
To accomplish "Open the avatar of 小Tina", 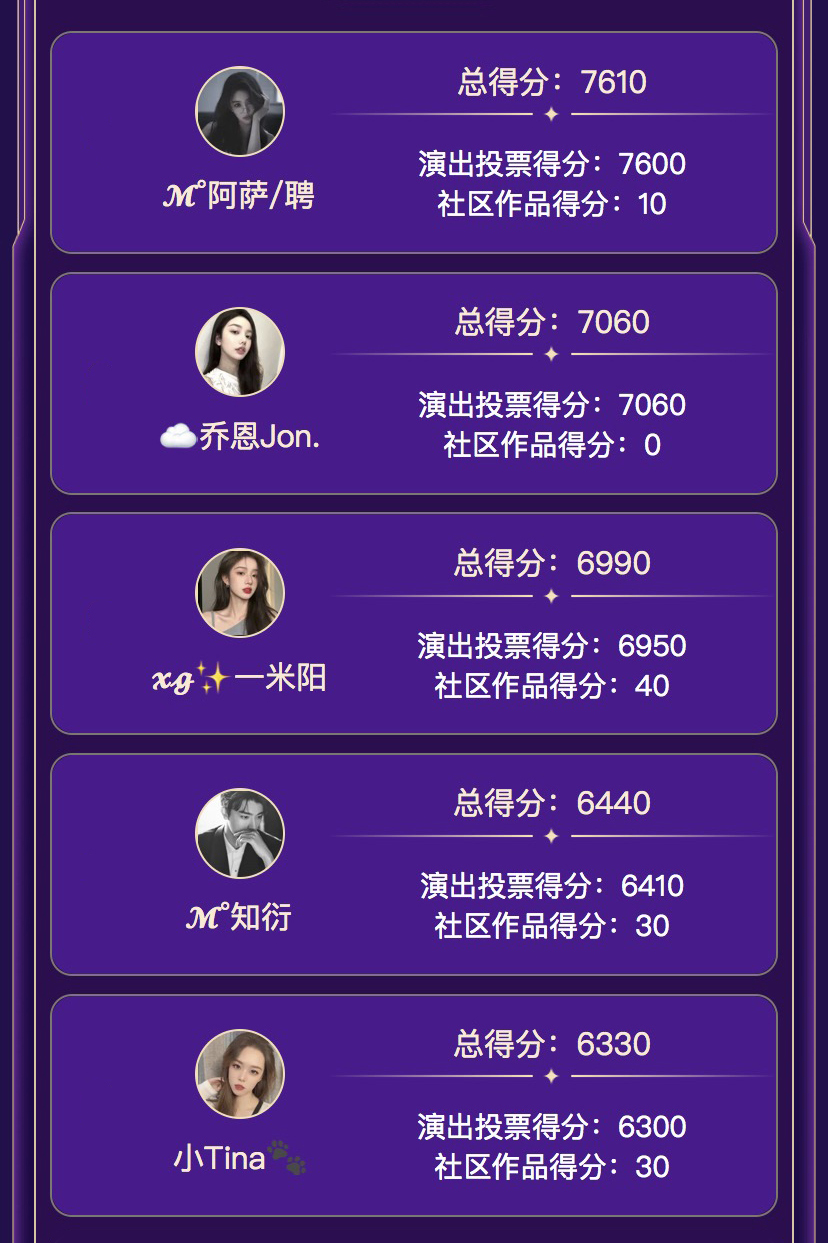I will 240,1074.
